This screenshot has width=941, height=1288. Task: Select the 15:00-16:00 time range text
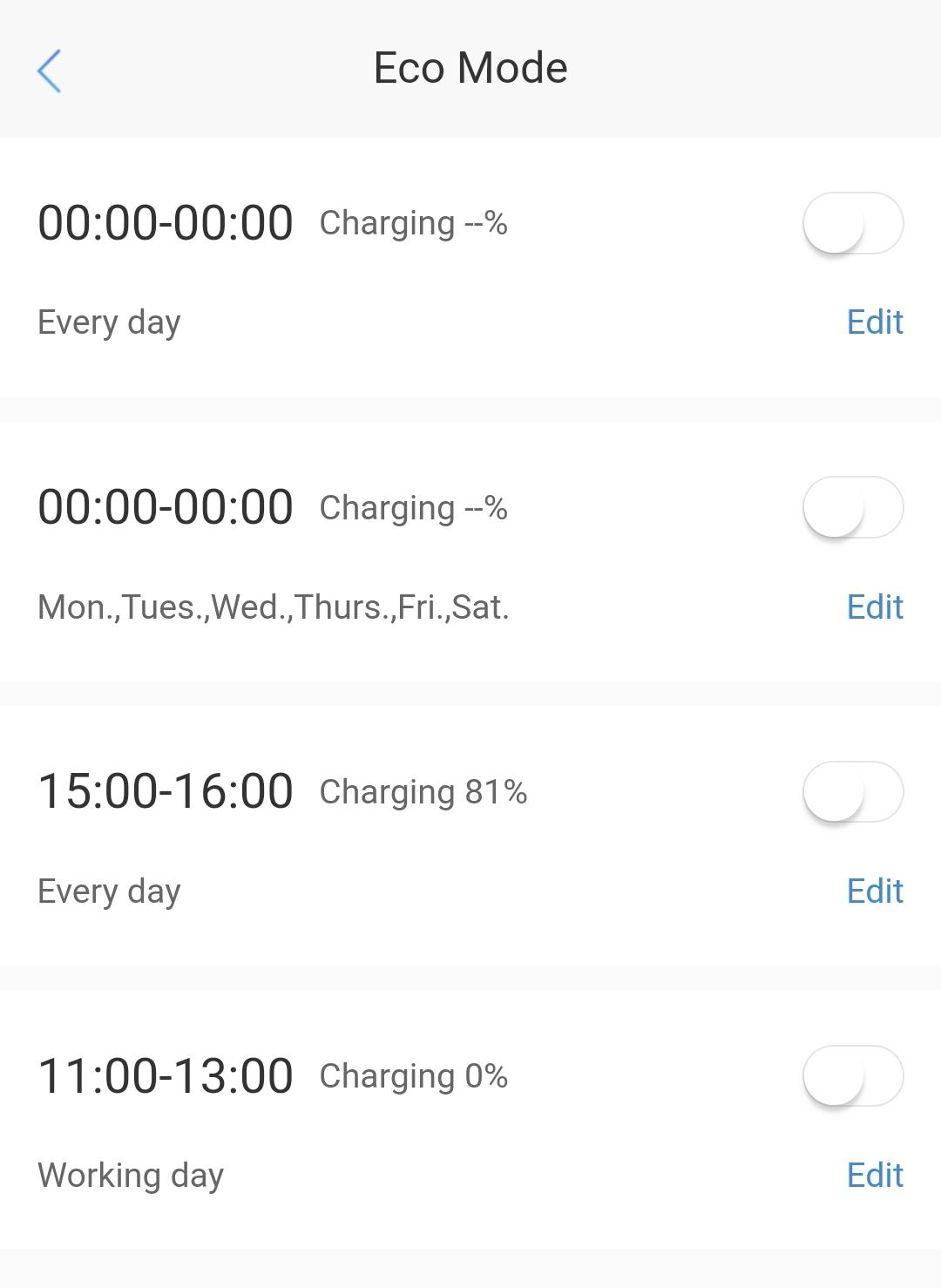(x=166, y=791)
